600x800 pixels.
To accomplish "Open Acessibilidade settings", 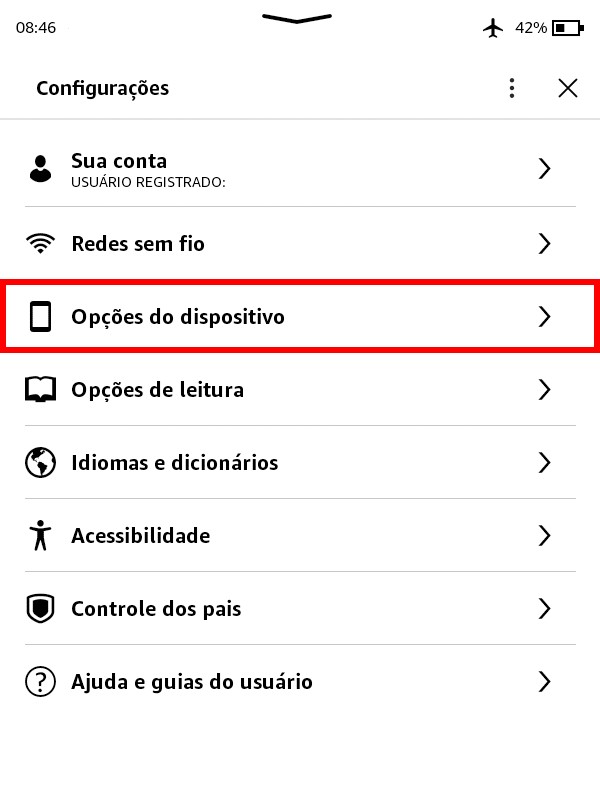I will pyautogui.click(x=300, y=535).
